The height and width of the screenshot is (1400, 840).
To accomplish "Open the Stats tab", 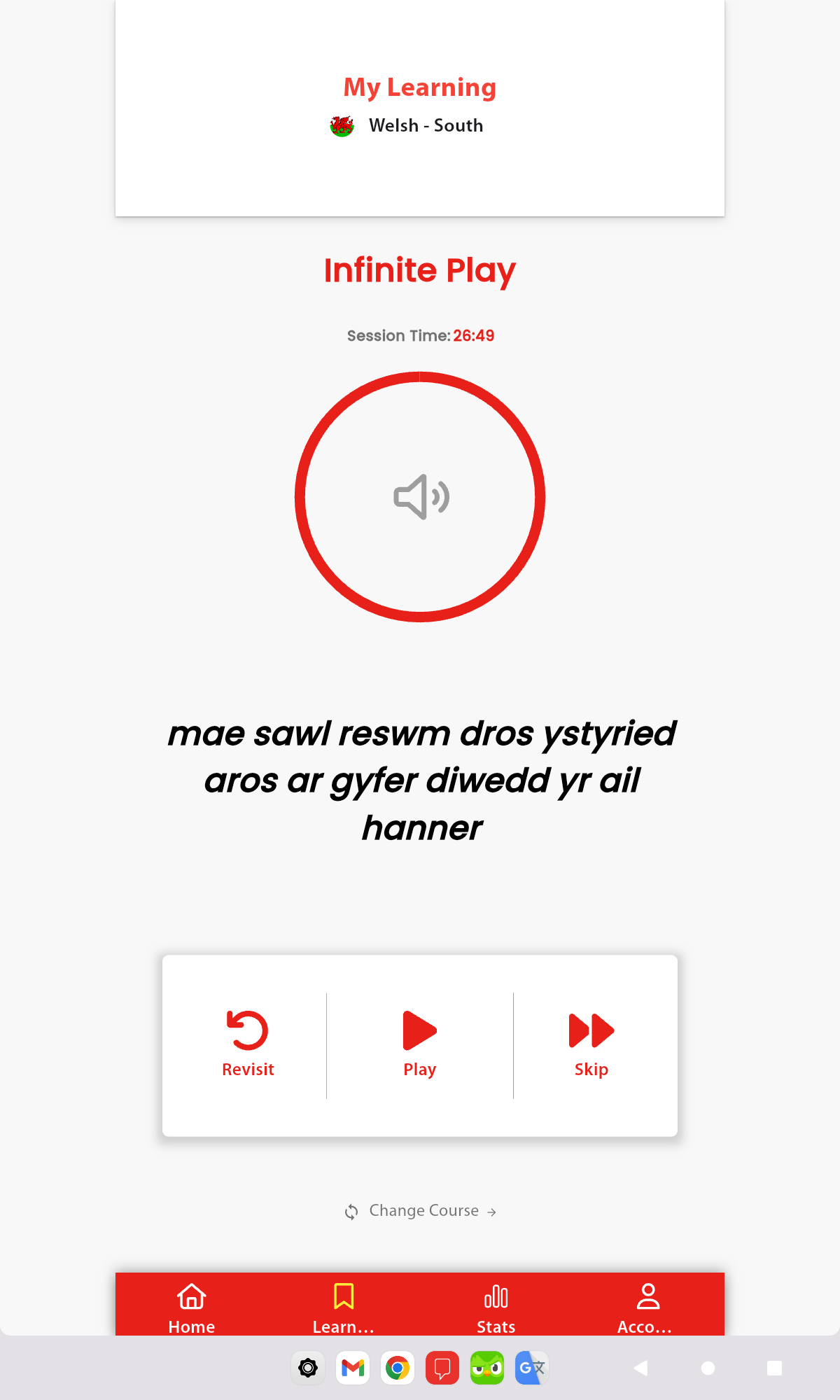I will point(496,1308).
